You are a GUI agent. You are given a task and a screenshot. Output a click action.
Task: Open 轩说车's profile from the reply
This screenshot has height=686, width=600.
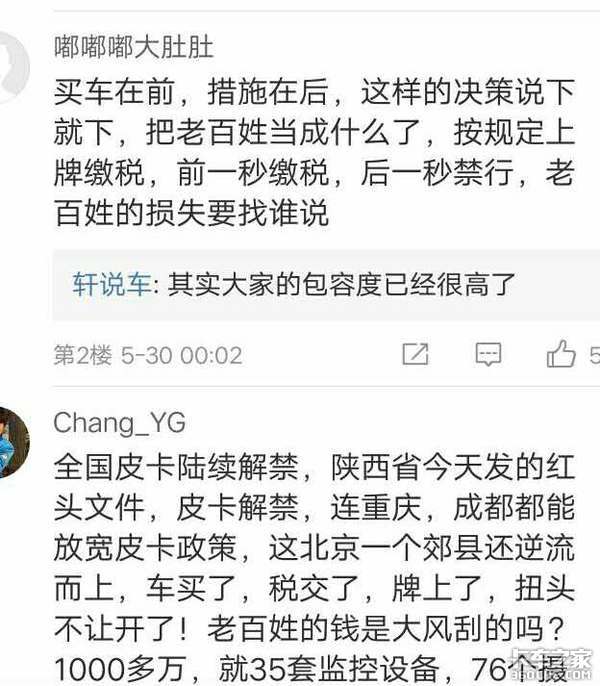point(110,285)
